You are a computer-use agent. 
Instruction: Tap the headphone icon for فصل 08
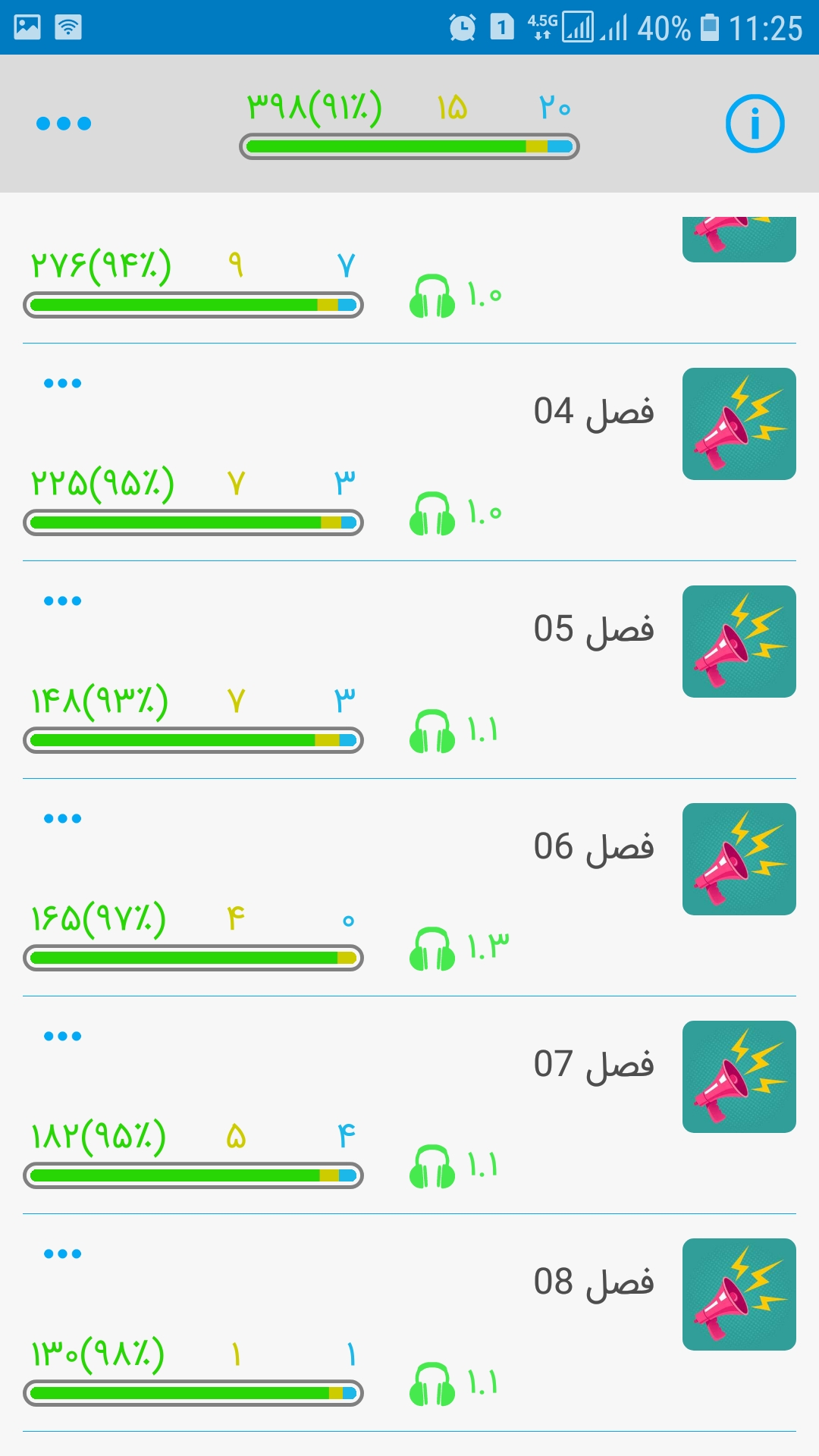[x=432, y=1384]
